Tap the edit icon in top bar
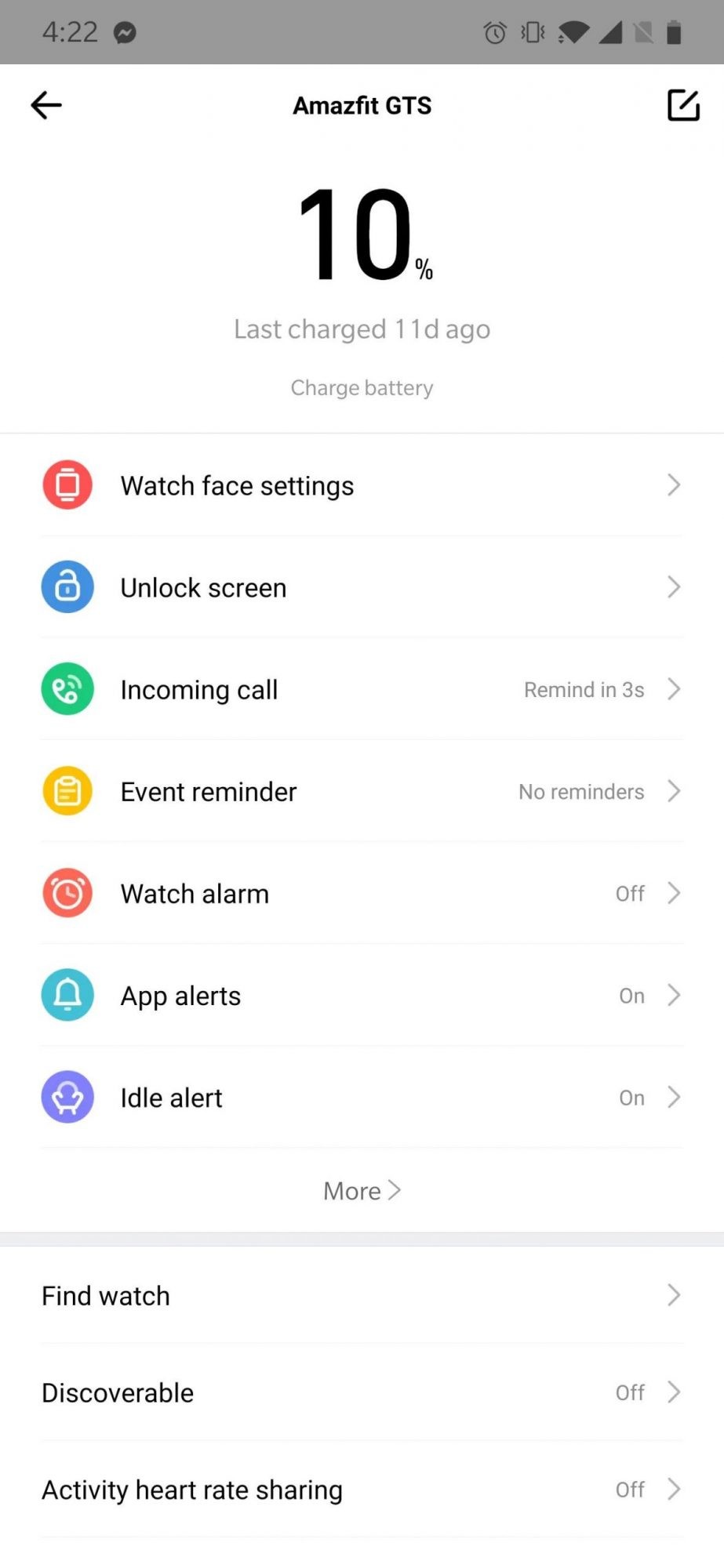The image size is (724, 1568). tap(682, 105)
